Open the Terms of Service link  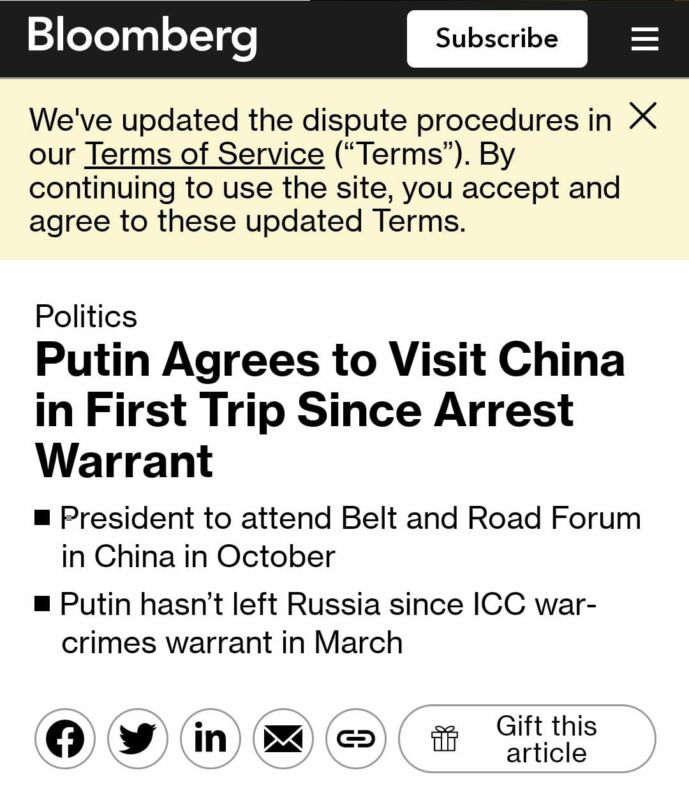204,155
